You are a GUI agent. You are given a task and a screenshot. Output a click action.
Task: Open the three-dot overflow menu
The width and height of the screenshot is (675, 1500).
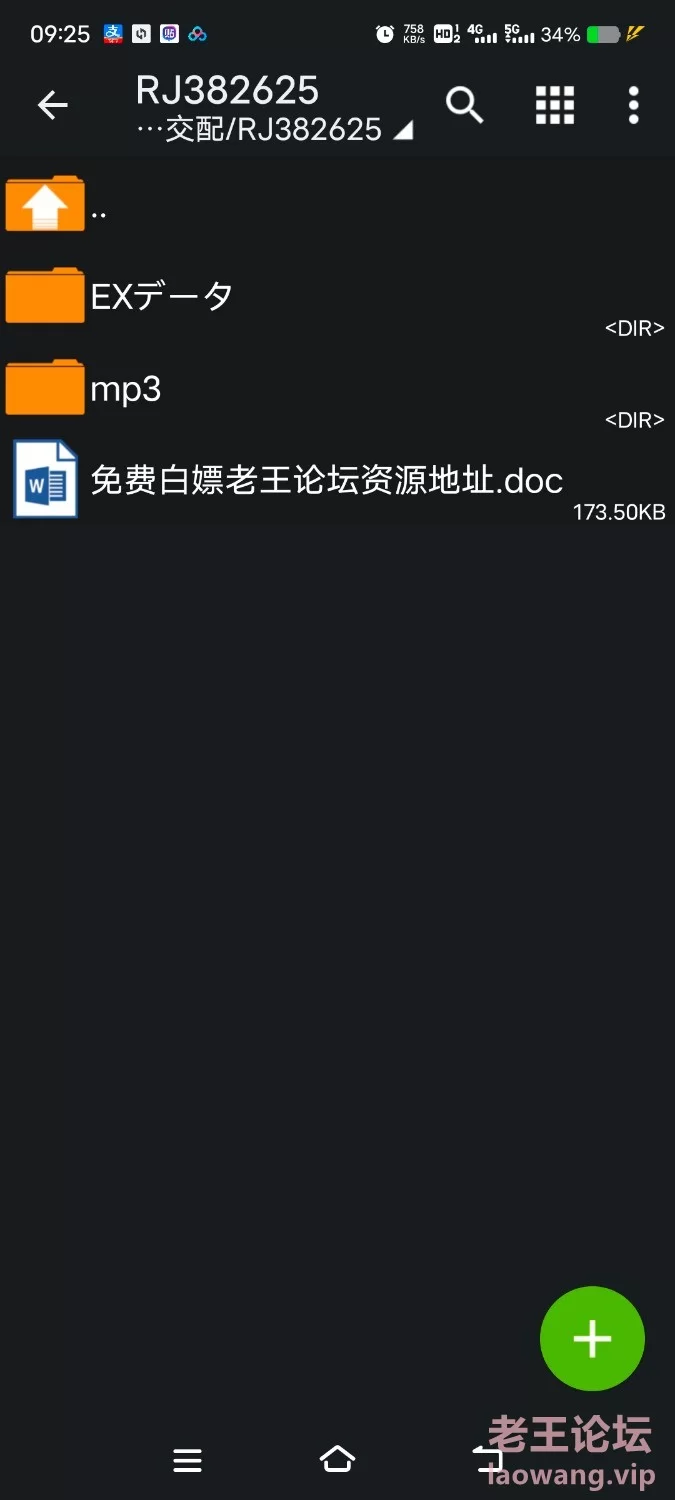point(633,105)
